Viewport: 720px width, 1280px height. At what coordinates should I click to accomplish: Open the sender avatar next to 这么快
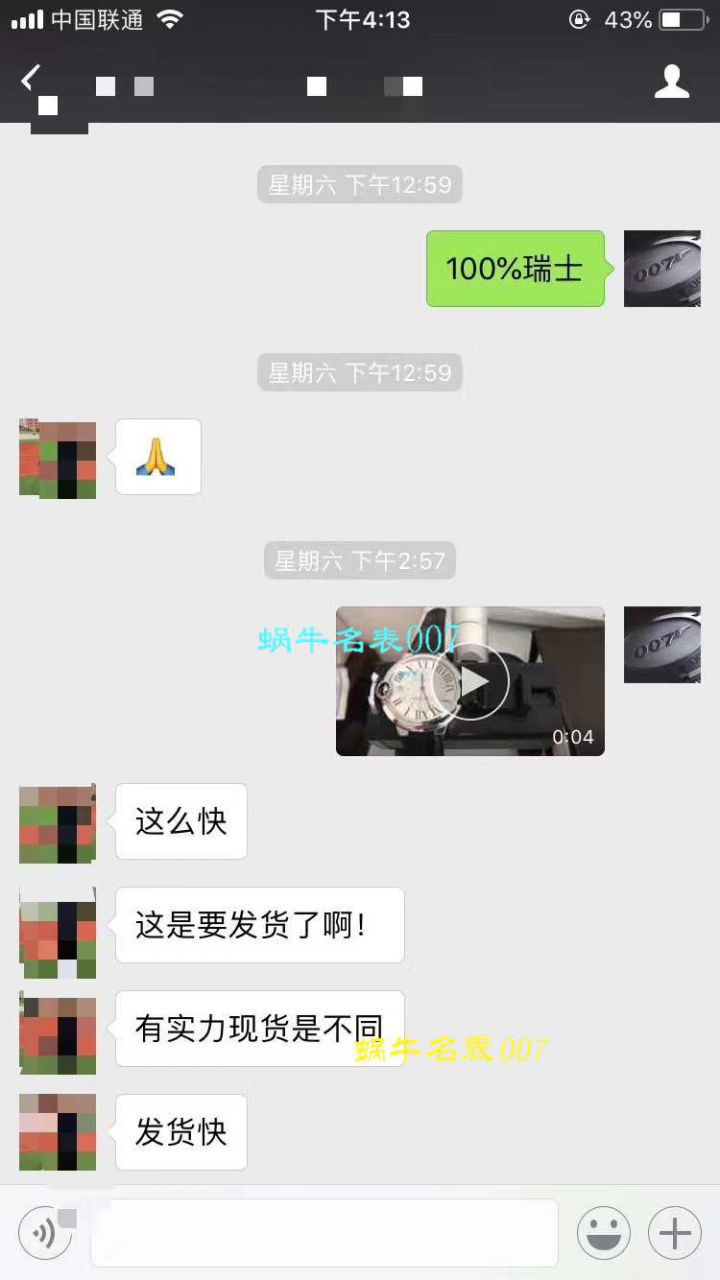57,822
